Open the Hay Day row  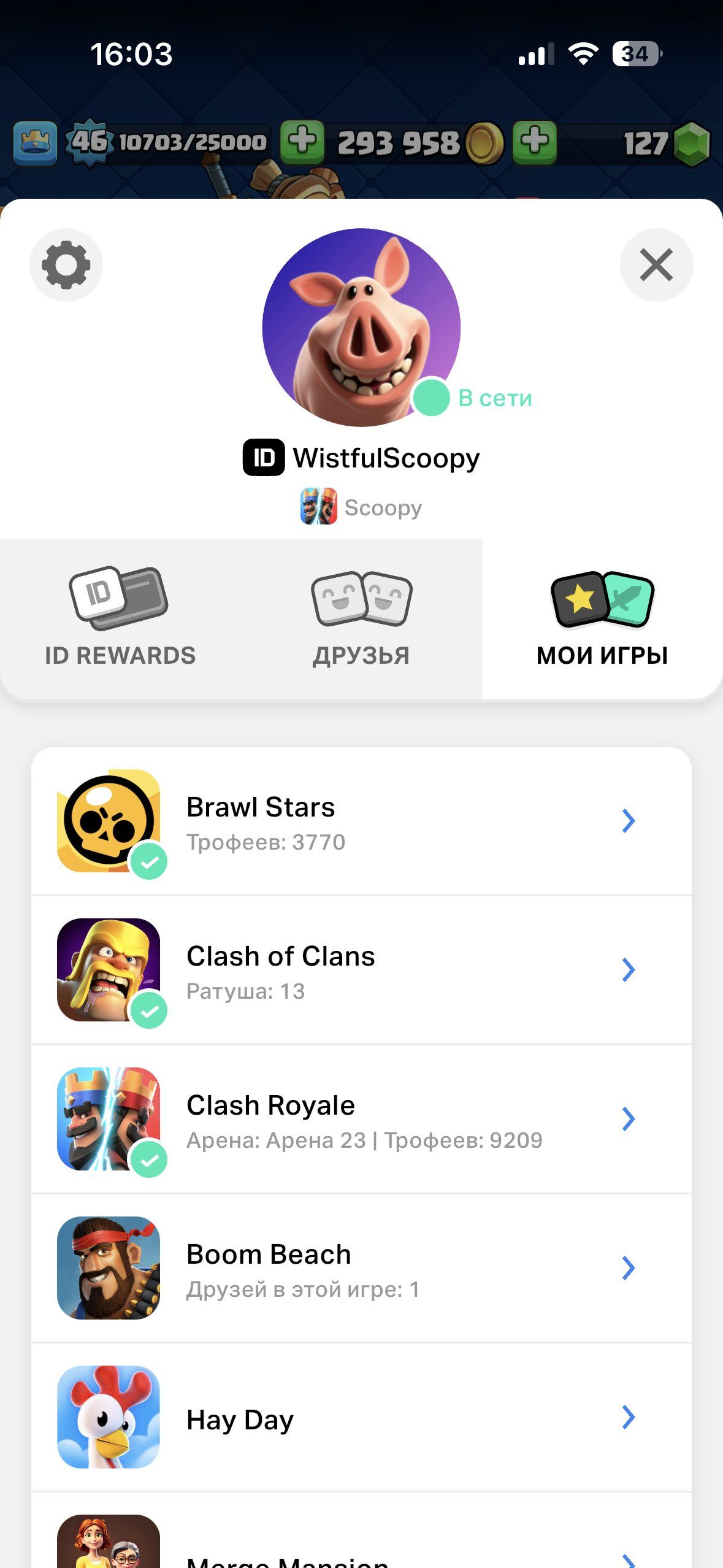coord(361,1417)
